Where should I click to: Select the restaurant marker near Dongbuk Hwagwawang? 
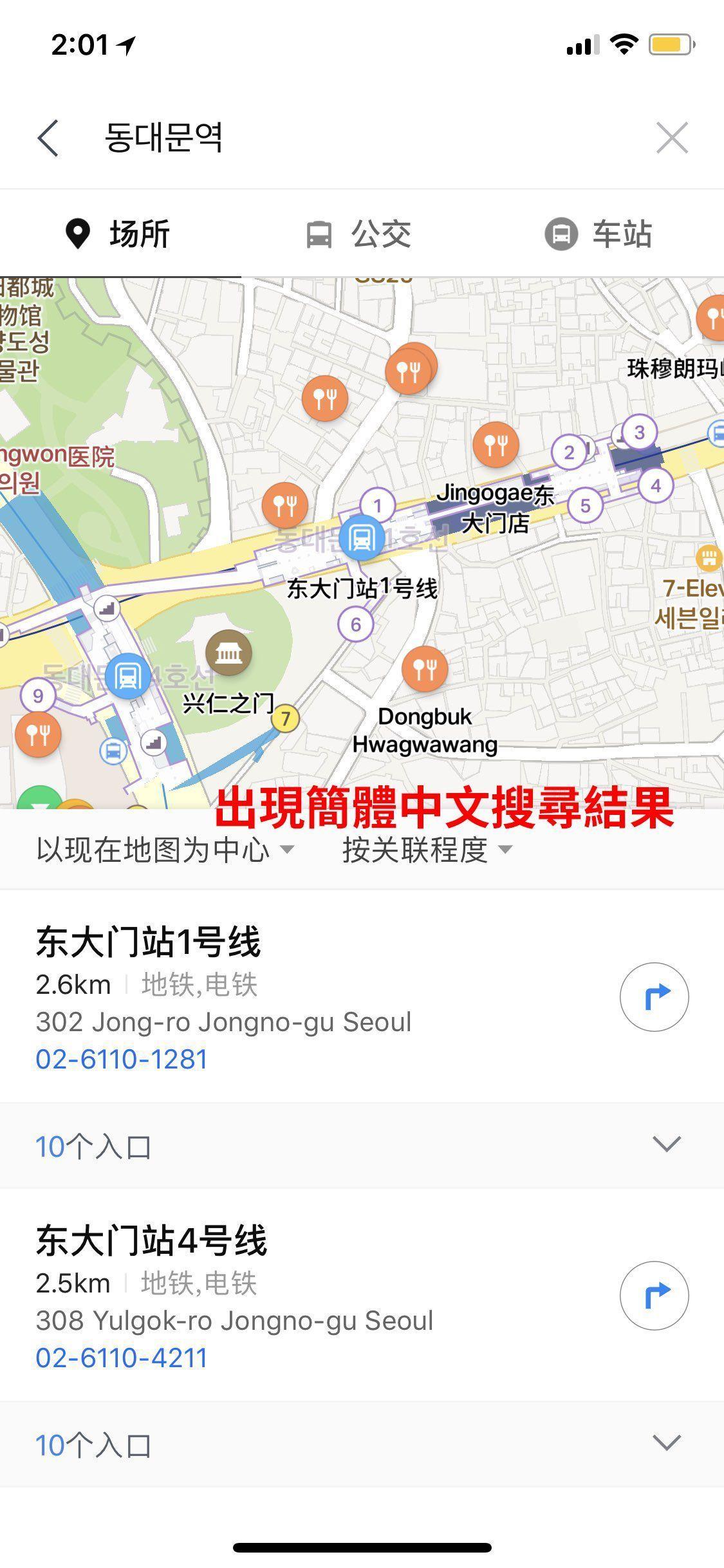tap(425, 668)
